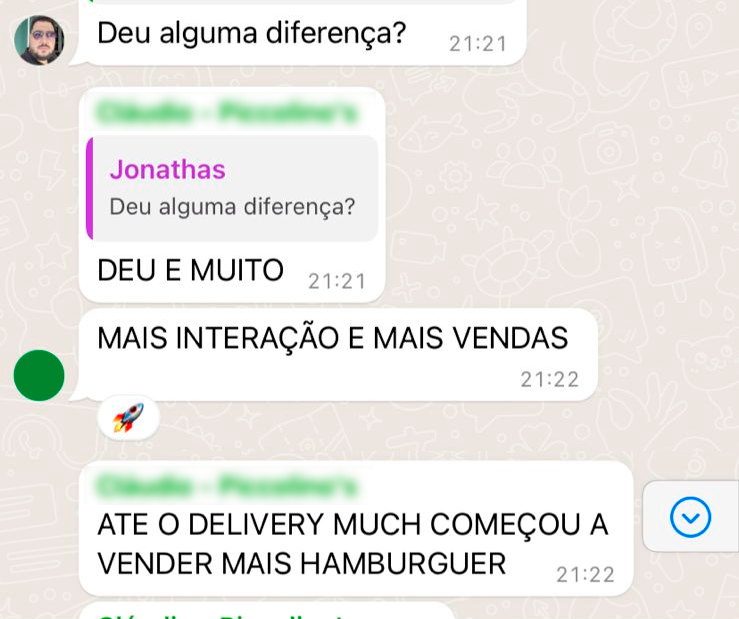Jump to latest messages with down-arrow button
The width and height of the screenshot is (739, 619).
tap(690, 517)
